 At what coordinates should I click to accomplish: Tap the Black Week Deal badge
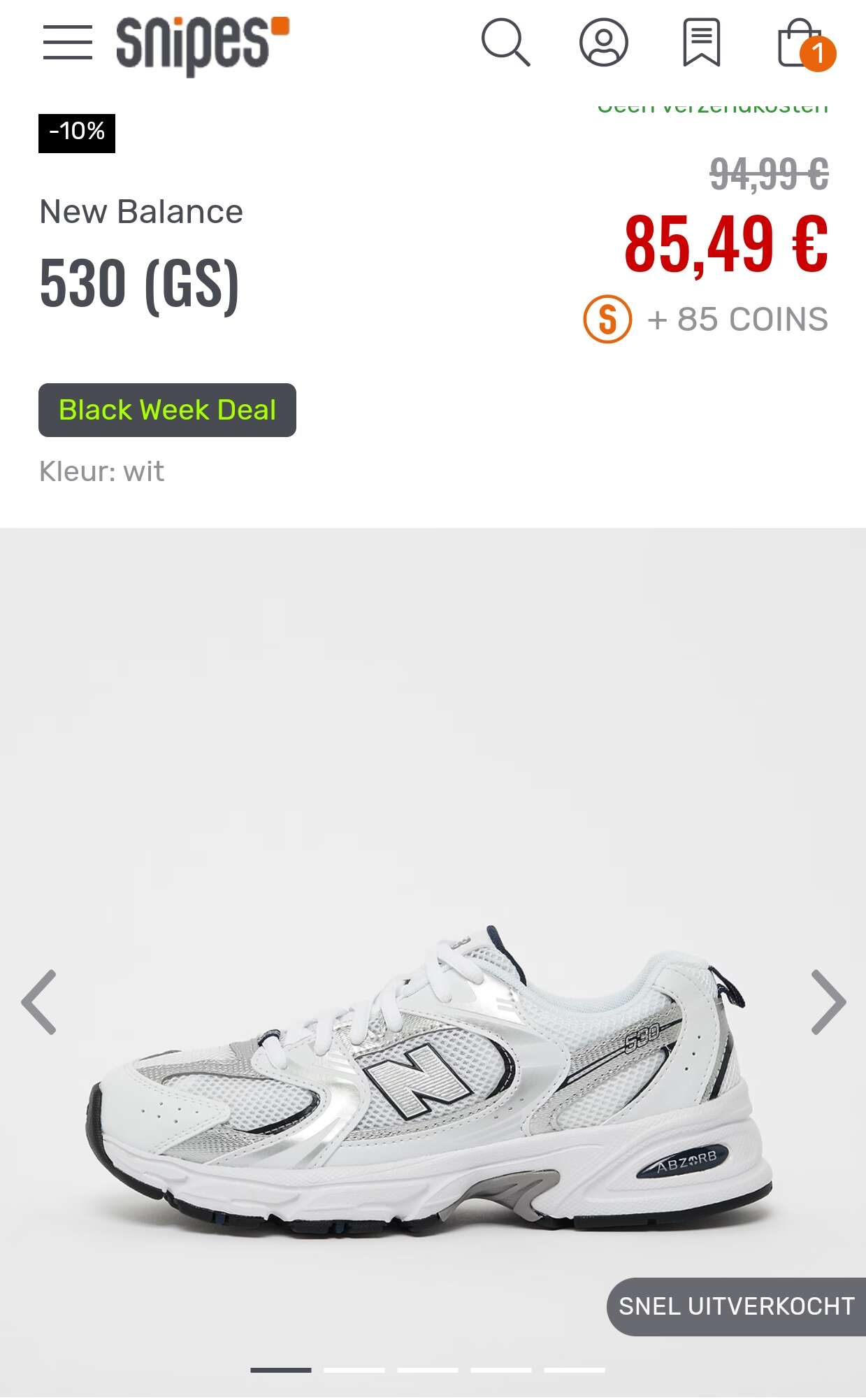point(167,410)
